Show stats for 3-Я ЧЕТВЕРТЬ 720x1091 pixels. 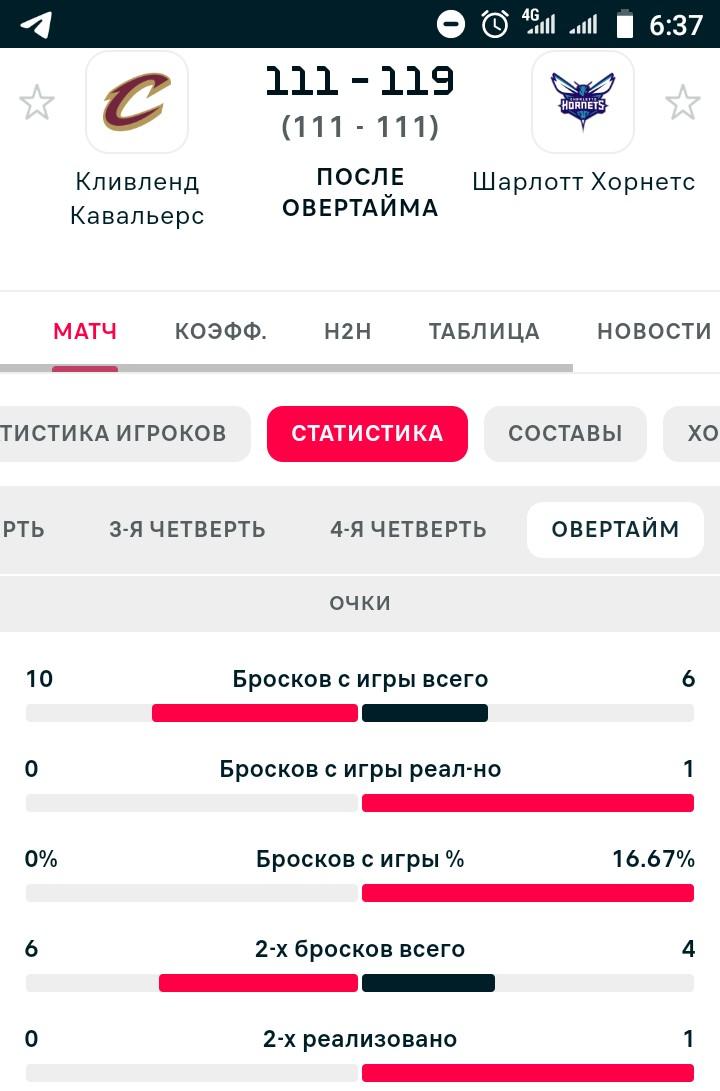187,530
